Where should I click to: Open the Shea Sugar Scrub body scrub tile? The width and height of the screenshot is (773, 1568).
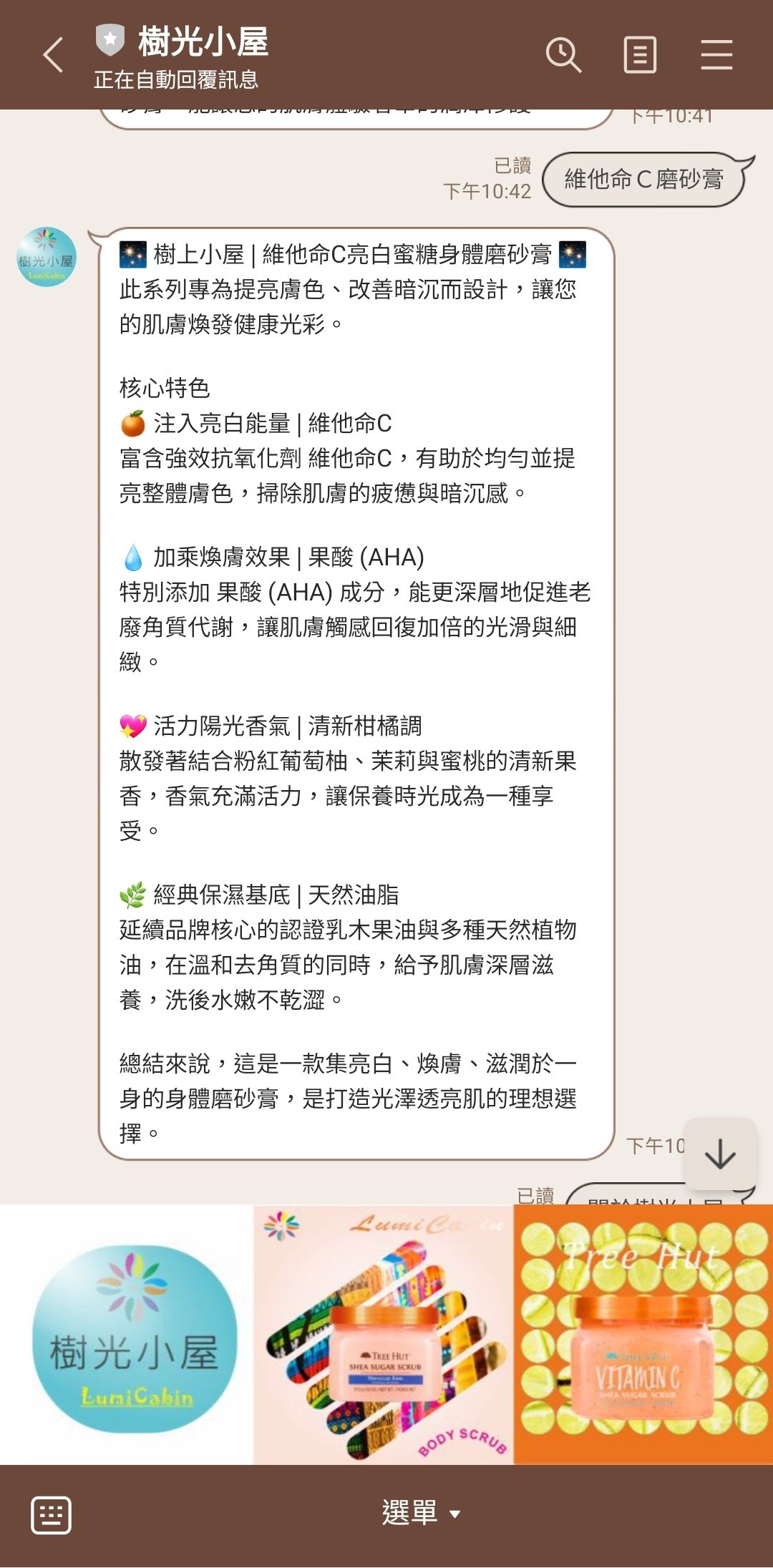tap(384, 1335)
